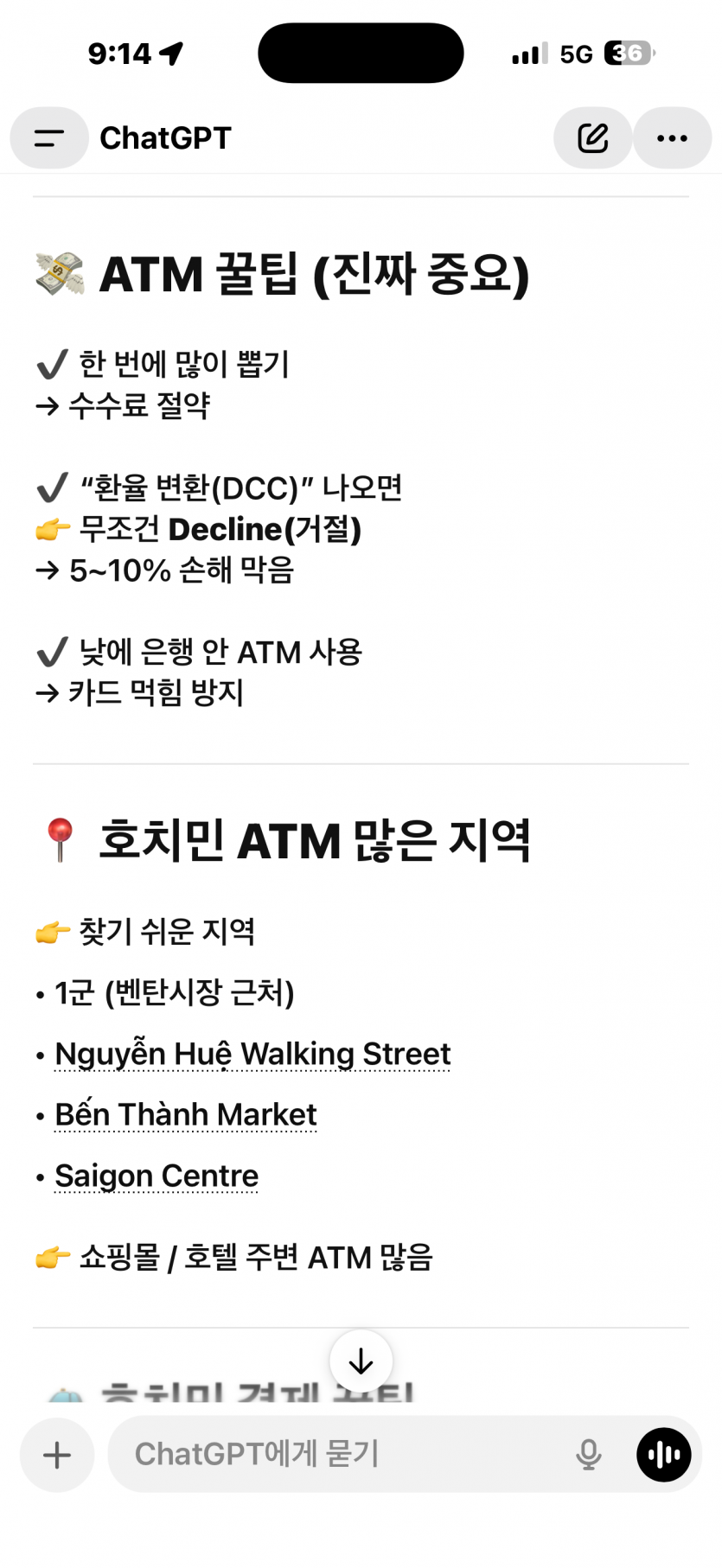Open the three-dot overflow menu
Image resolution: width=722 pixels, height=1568 pixels.
(672, 138)
